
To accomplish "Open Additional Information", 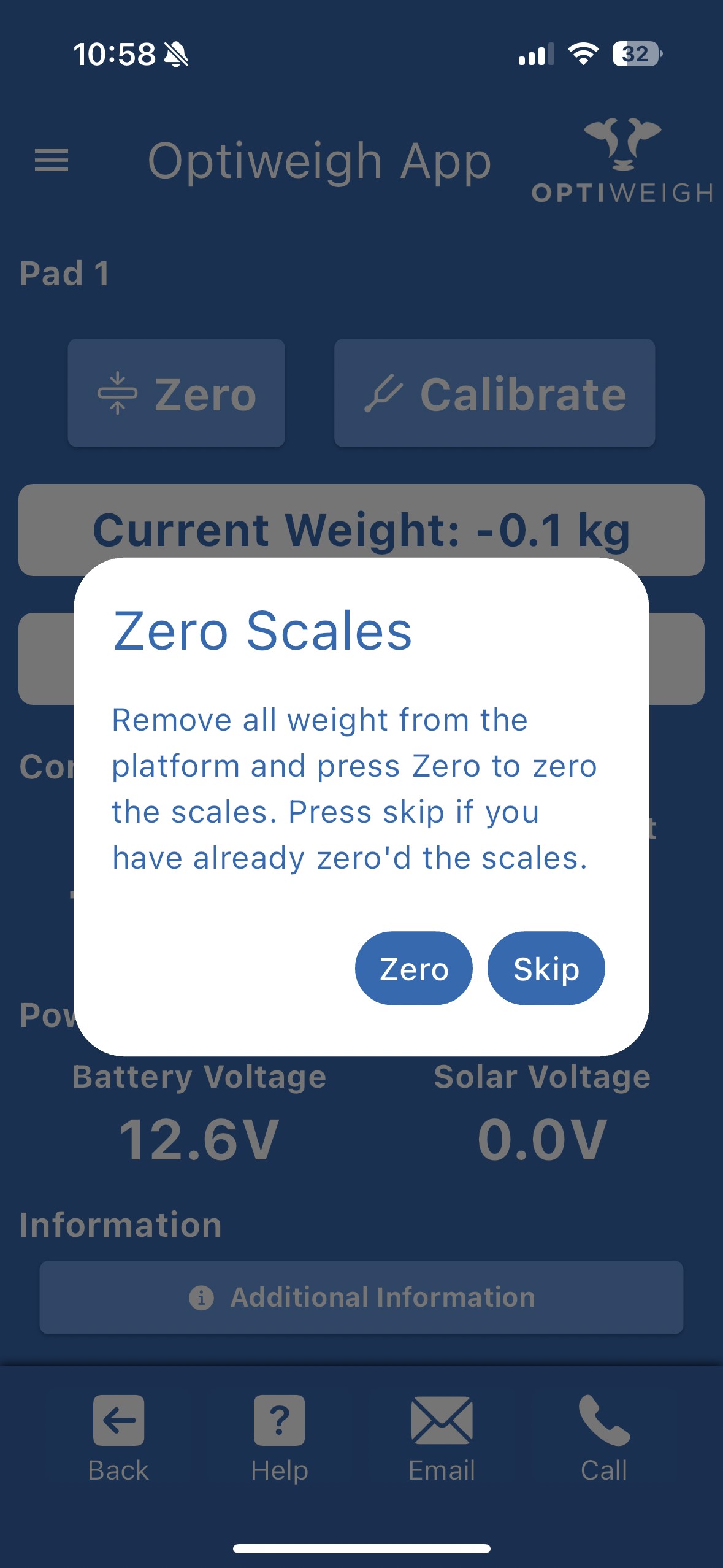I will pyautogui.click(x=361, y=1297).
